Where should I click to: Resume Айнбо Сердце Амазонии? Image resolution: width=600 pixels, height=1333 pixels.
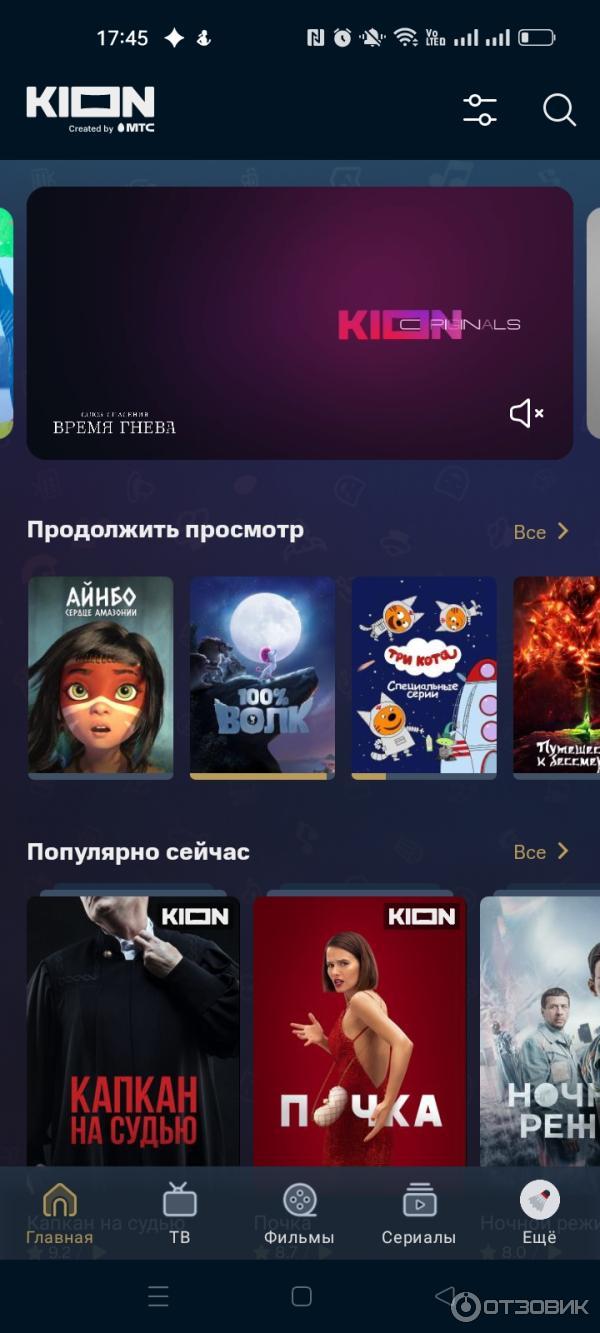coord(100,675)
